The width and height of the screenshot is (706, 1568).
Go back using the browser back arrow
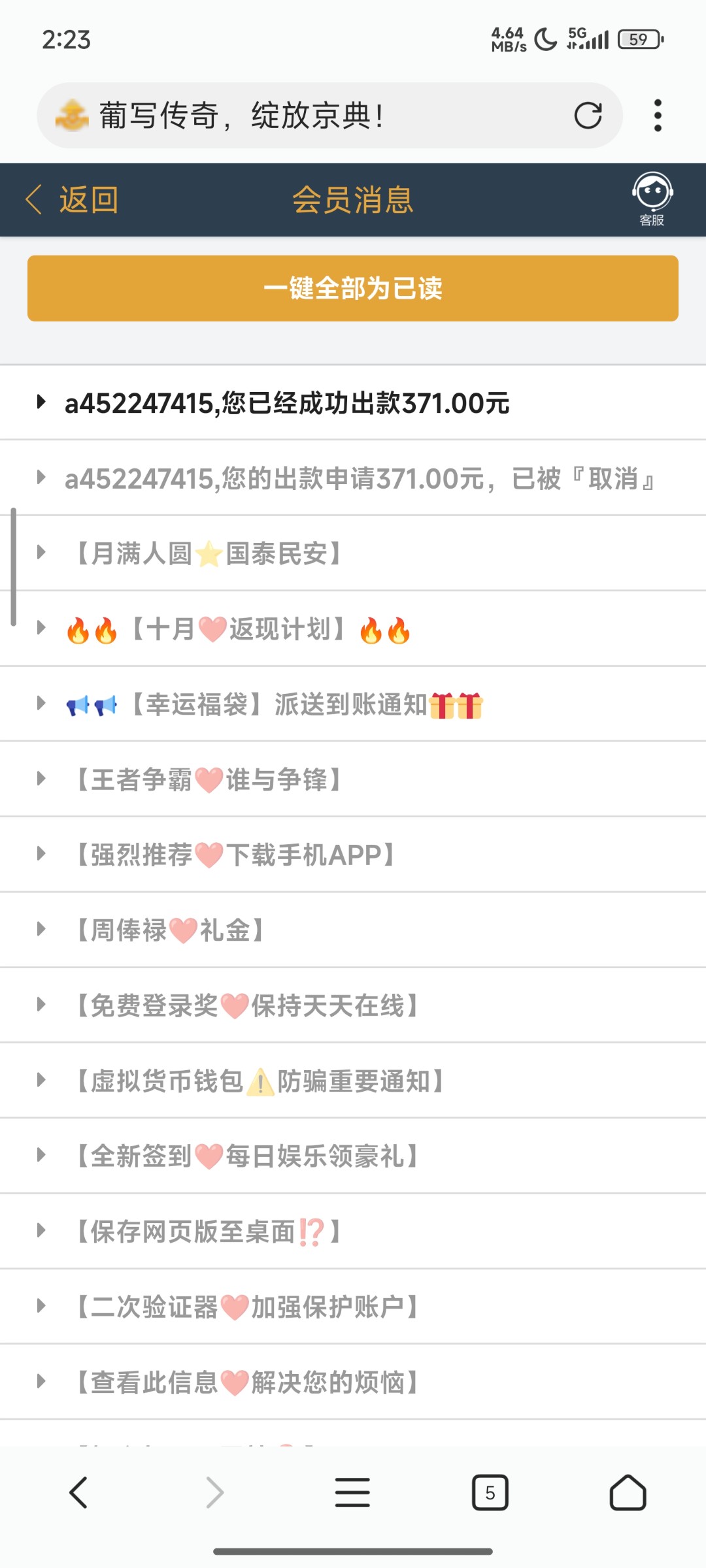(79, 1493)
